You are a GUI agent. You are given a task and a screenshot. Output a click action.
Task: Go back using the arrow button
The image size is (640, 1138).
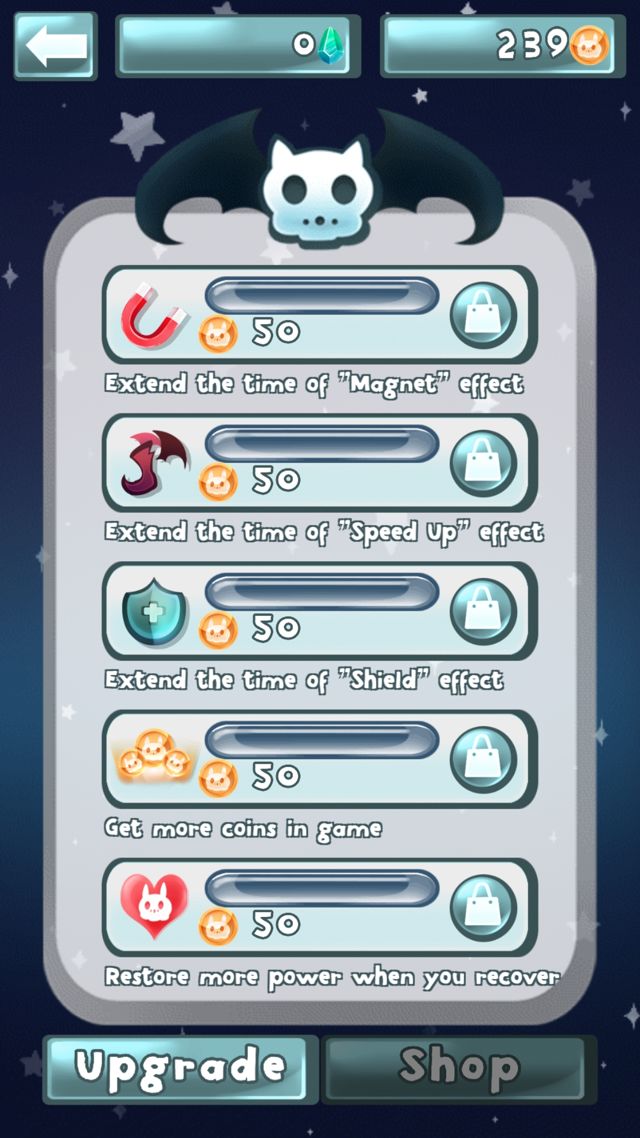pyautogui.click(x=55, y=46)
